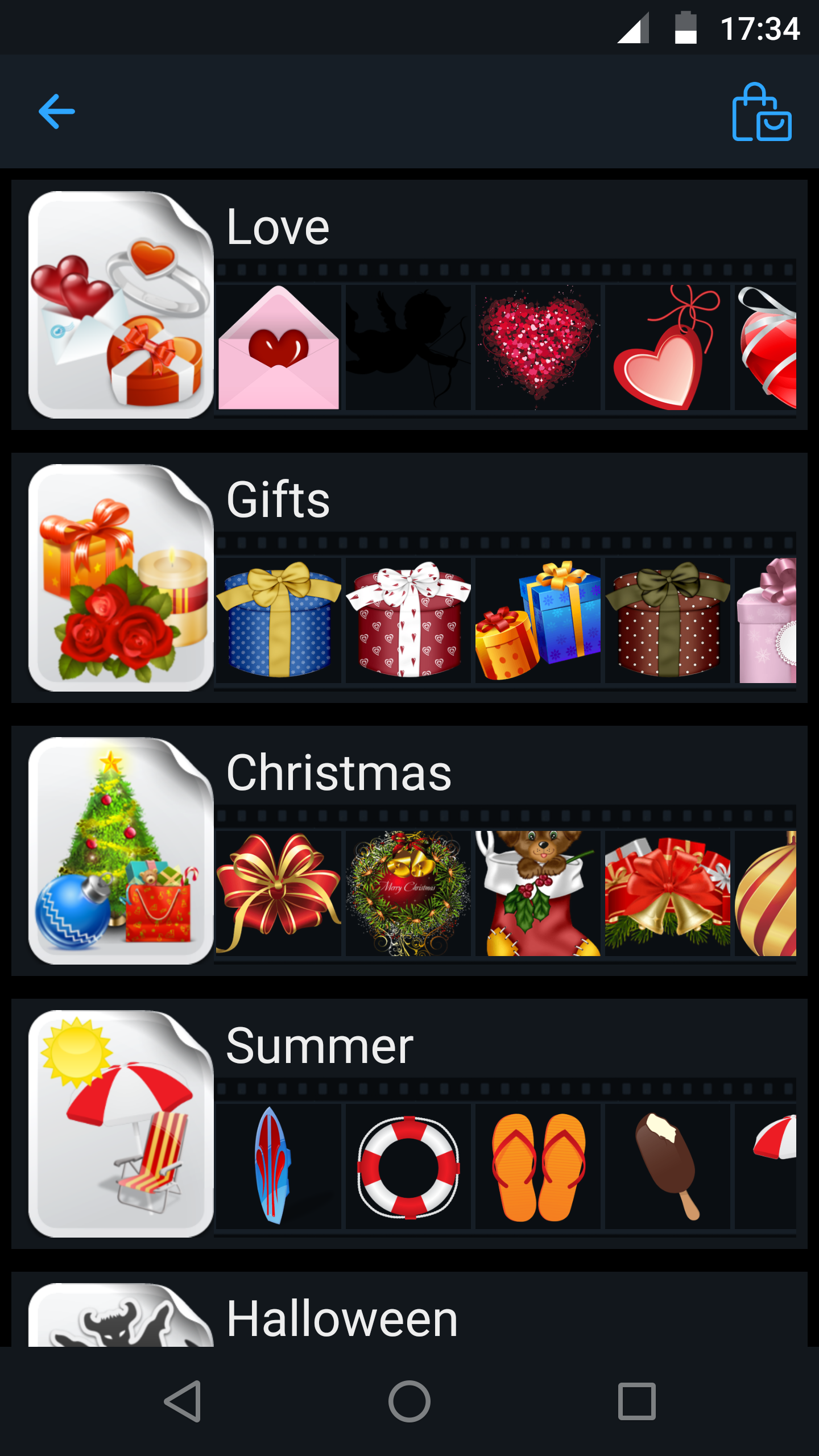
Task: Pick the orange flip-flops sticker
Action: [x=537, y=1166]
